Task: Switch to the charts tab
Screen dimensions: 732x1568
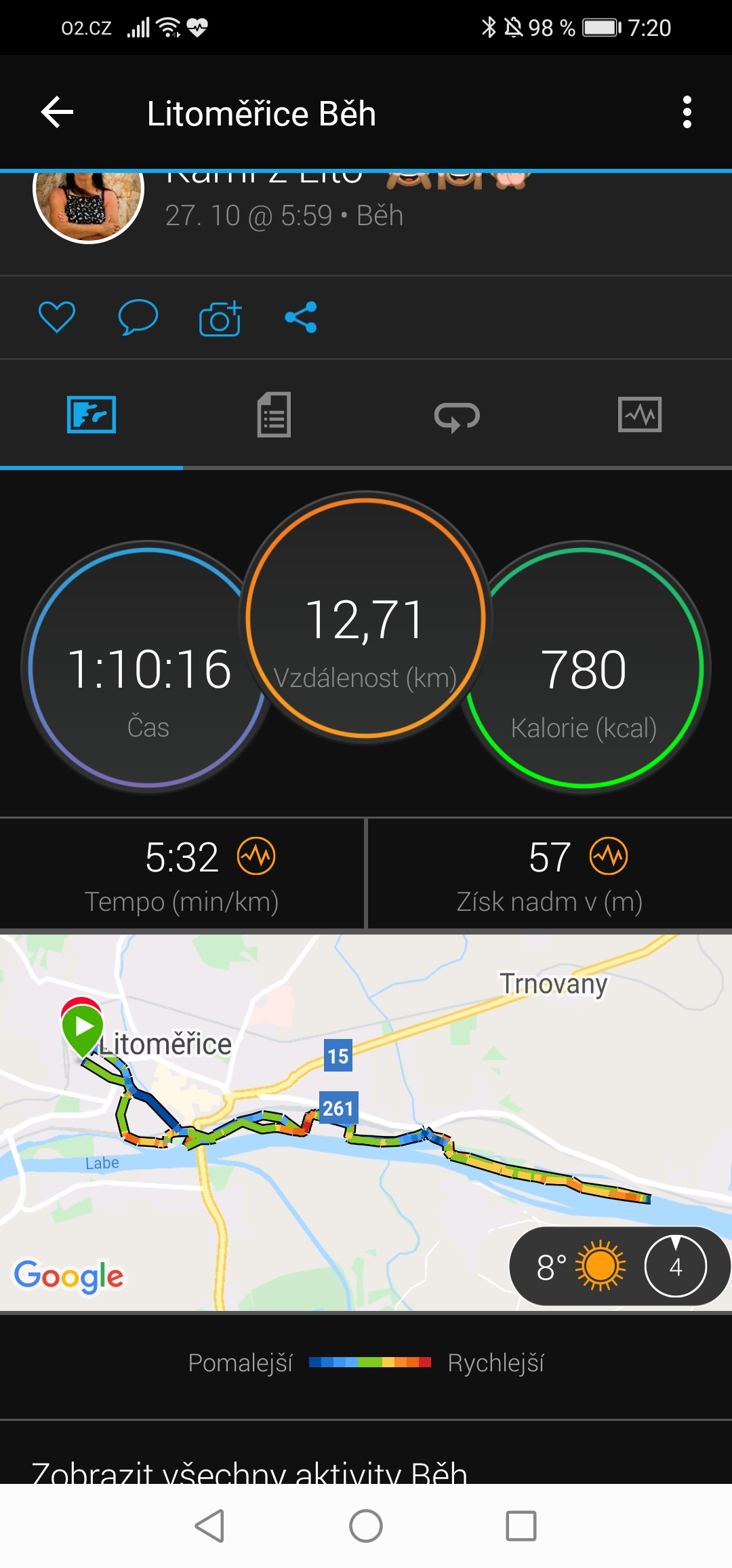Action: (640, 414)
